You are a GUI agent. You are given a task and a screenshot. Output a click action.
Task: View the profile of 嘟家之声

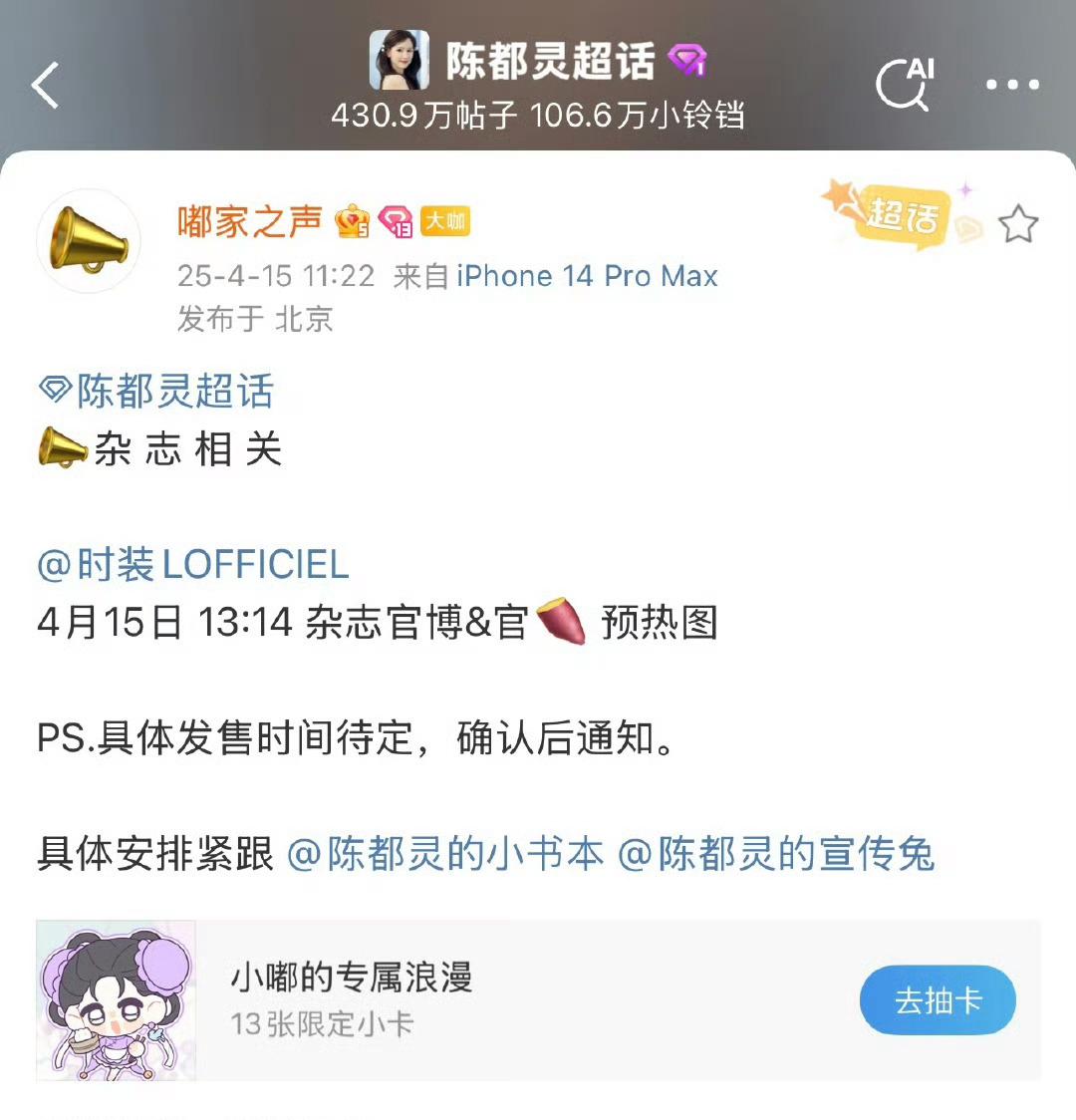[249, 221]
